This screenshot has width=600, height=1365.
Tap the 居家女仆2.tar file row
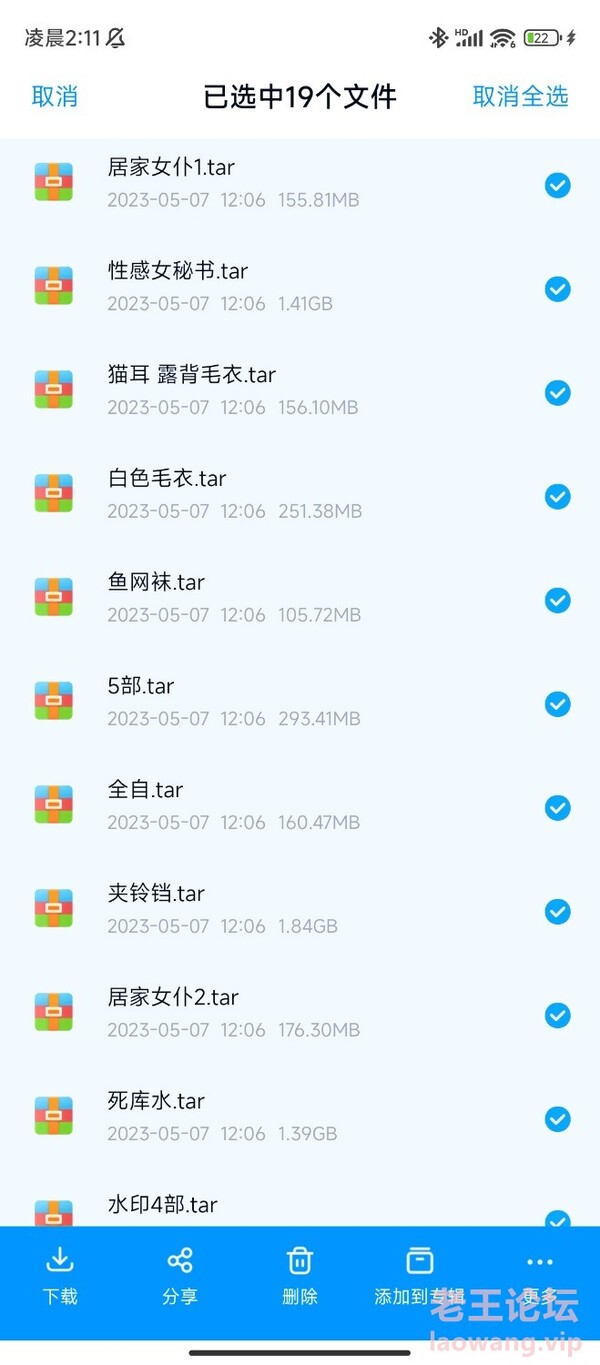click(300, 1015)
